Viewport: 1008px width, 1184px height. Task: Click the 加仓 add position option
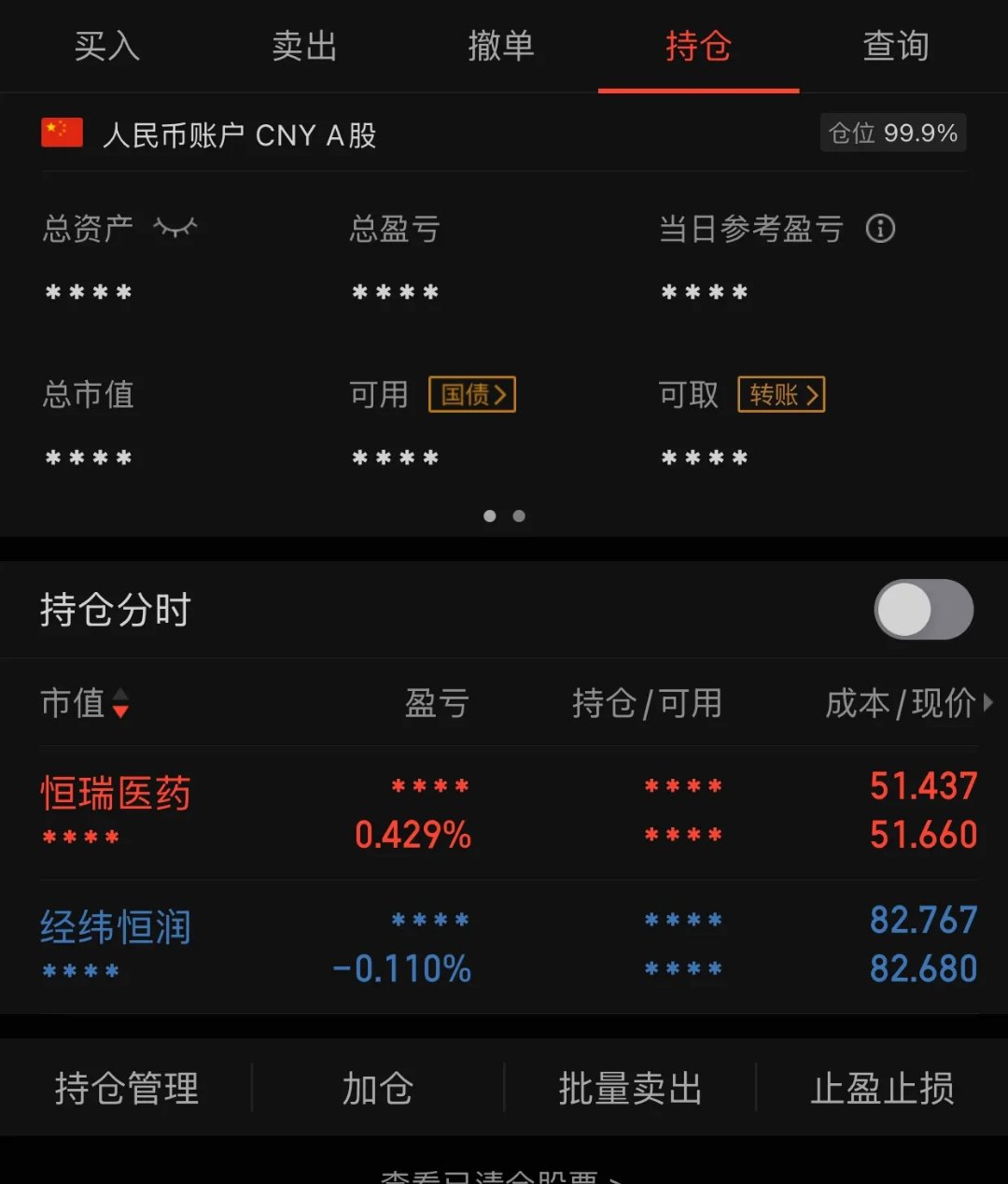click(377, 1088)
